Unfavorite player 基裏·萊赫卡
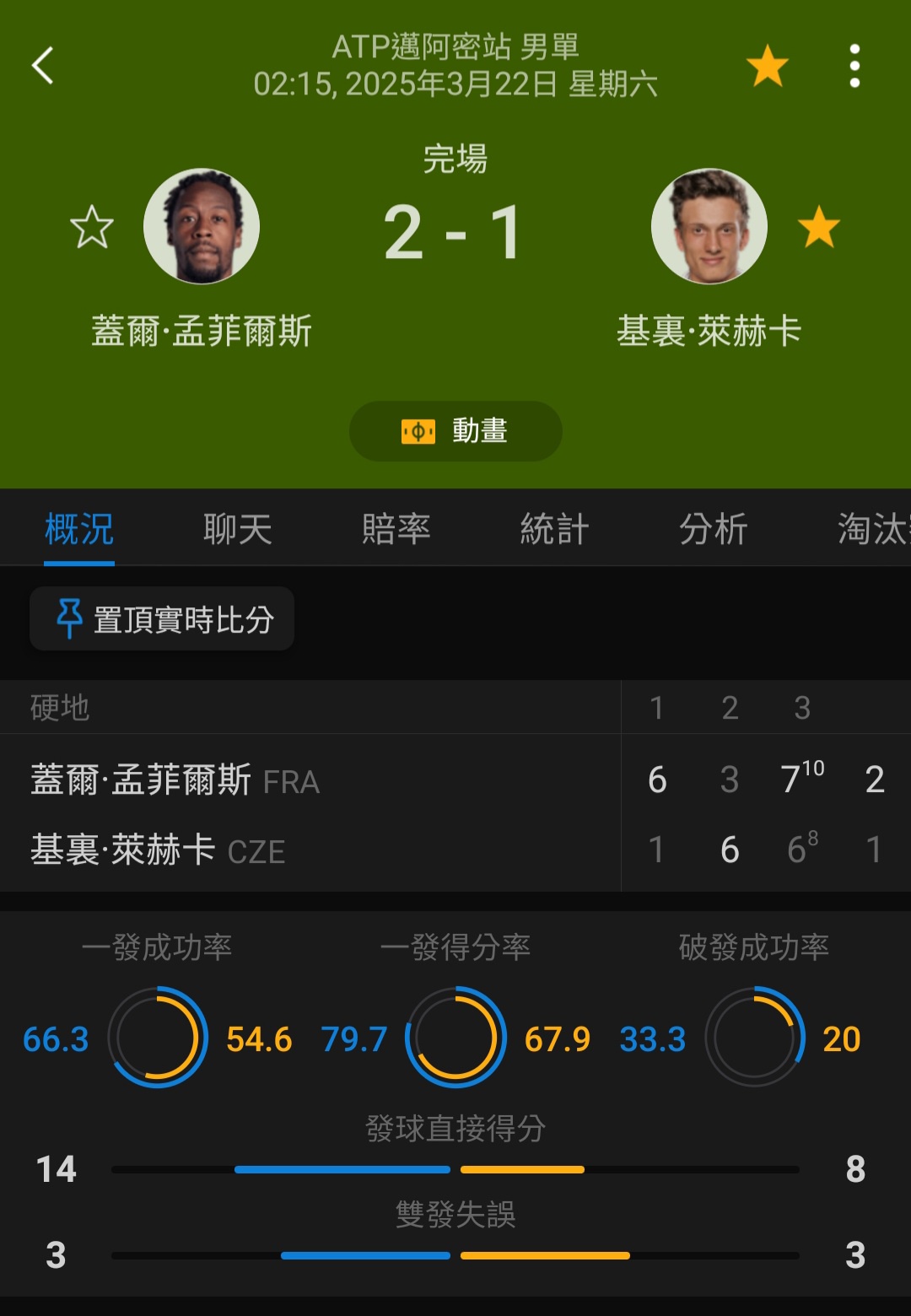 [818, 227]
